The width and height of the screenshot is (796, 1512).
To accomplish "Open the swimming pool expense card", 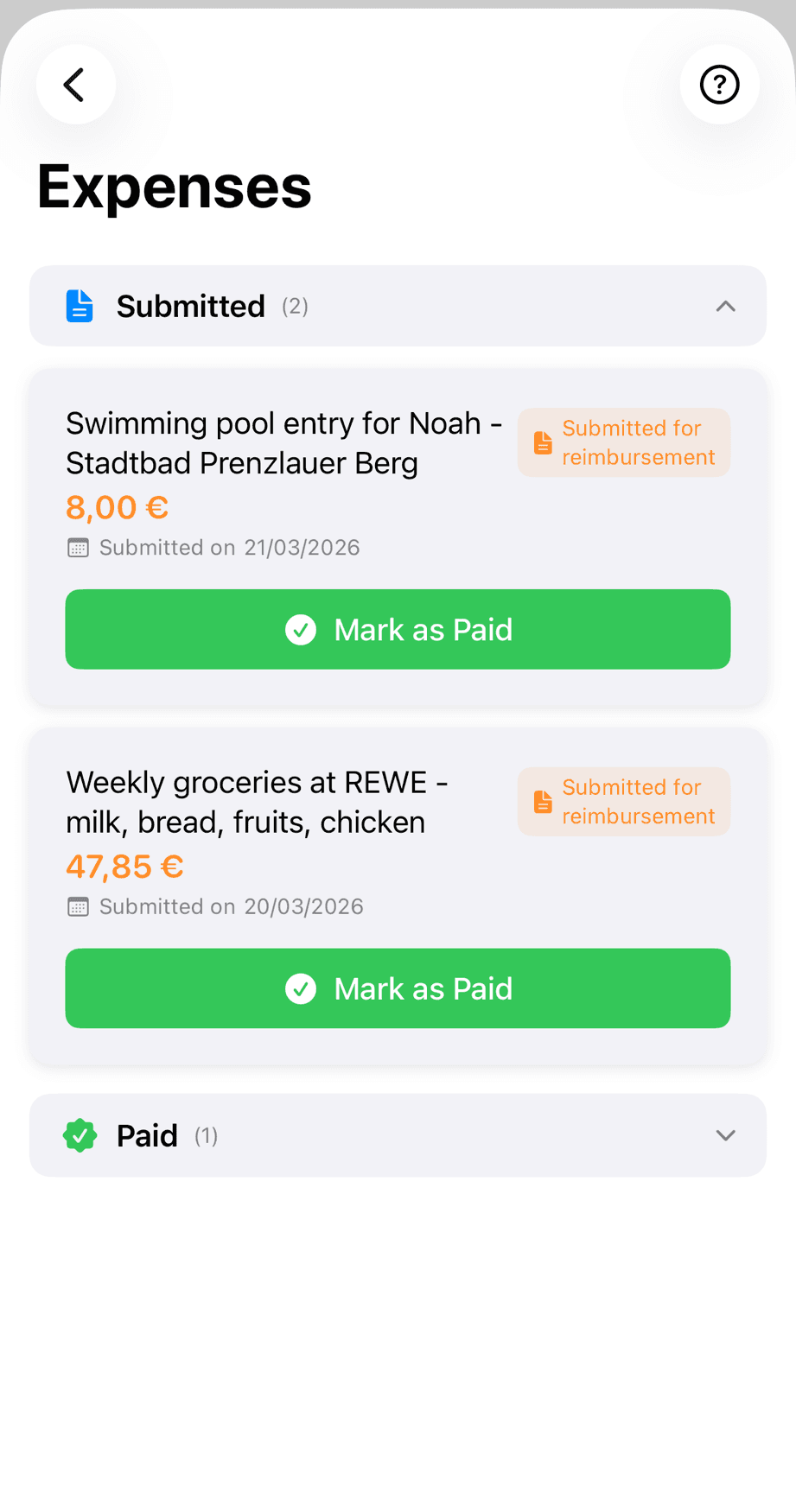I will 283,443.
